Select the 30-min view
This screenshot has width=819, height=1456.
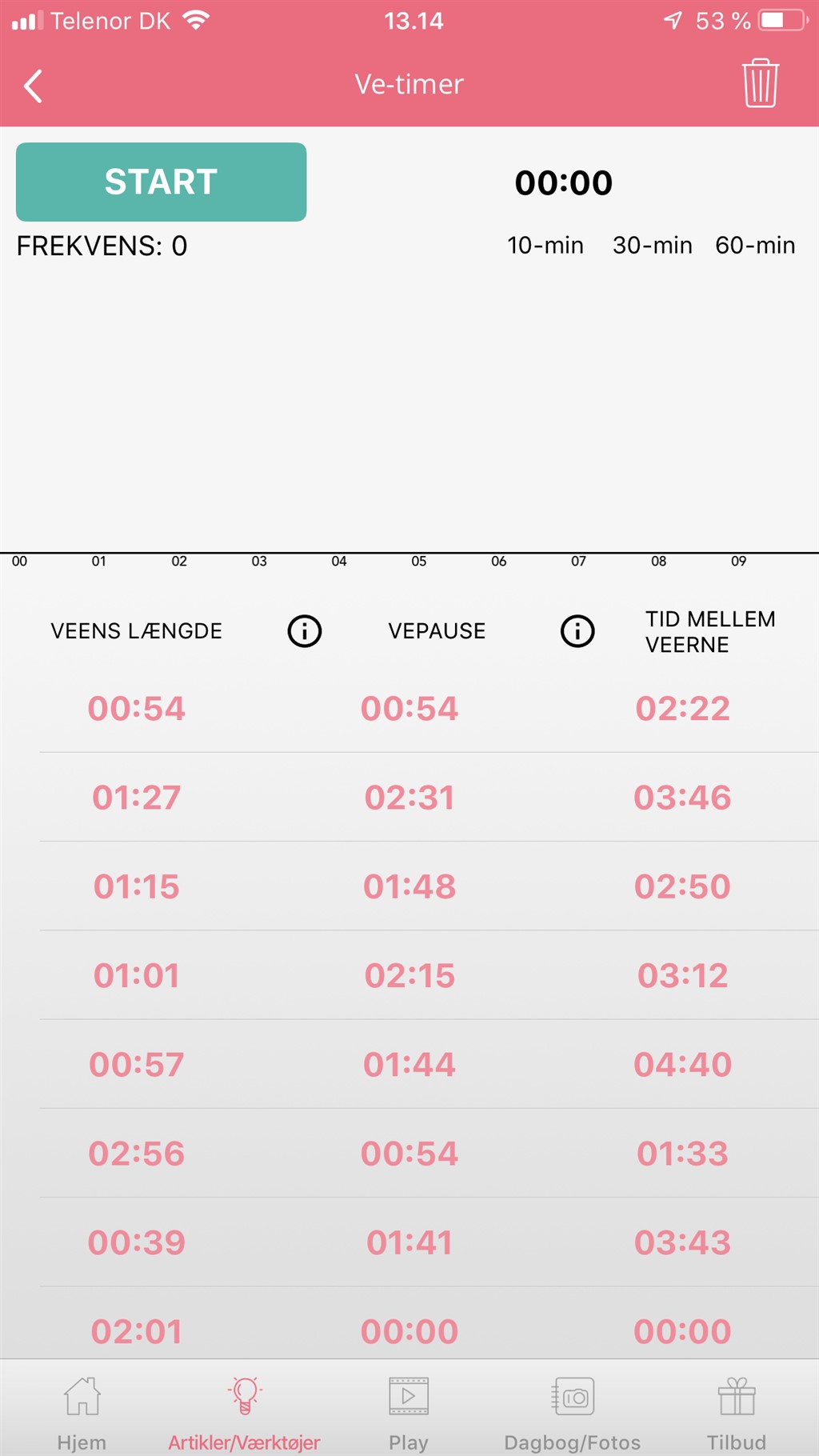pos(653,245)
